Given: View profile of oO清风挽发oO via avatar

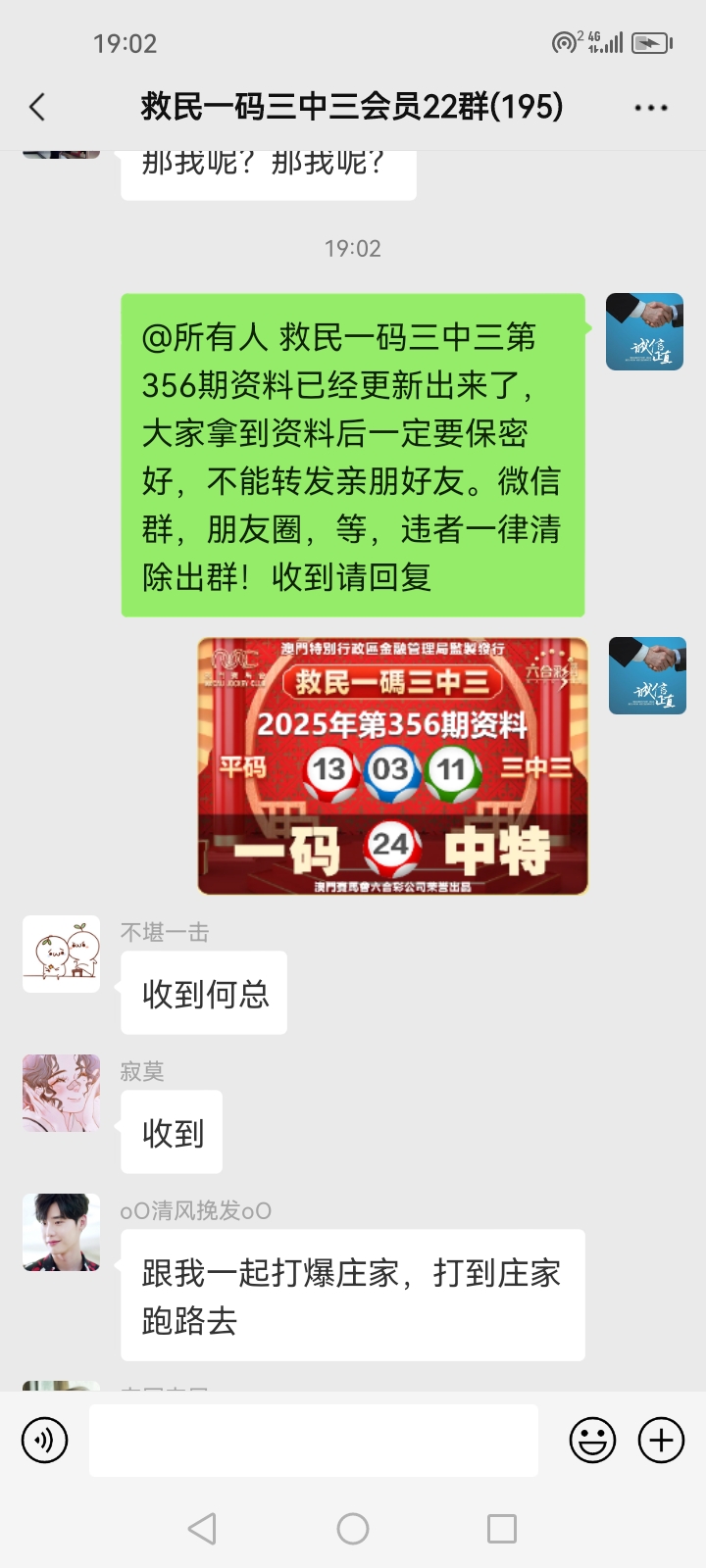Looking at the screenshot, I should click(61, 1233).
